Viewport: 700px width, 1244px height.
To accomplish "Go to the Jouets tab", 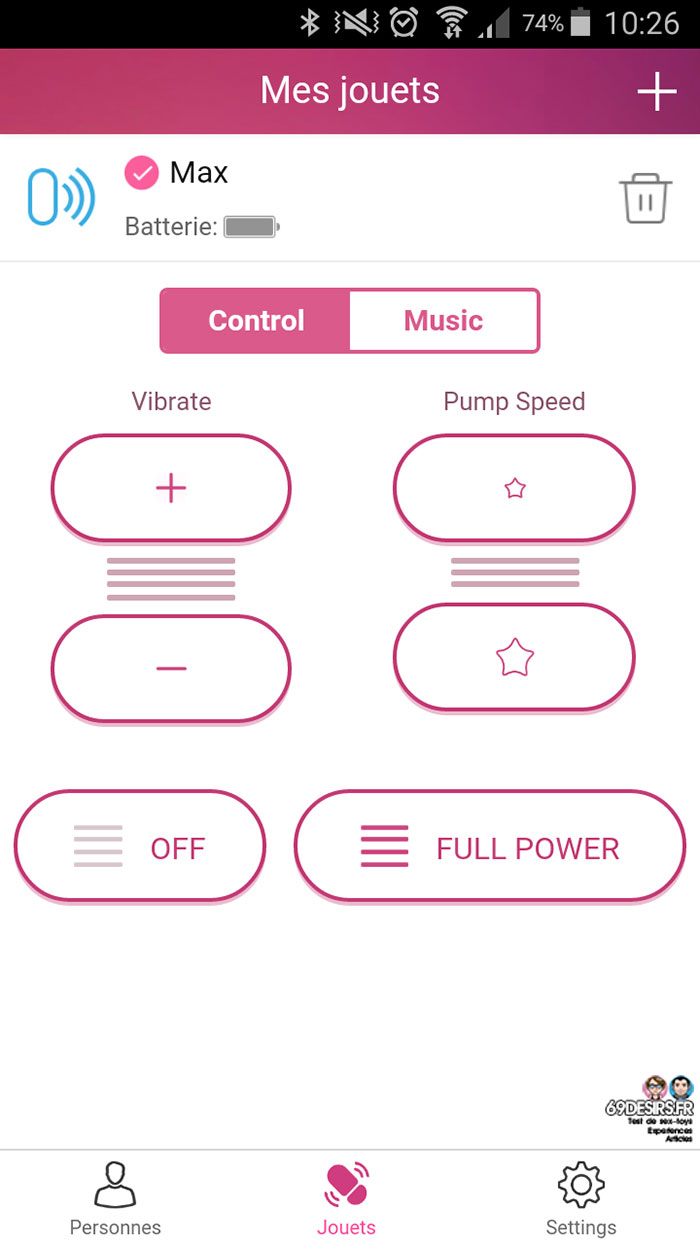I will 346,1198.
